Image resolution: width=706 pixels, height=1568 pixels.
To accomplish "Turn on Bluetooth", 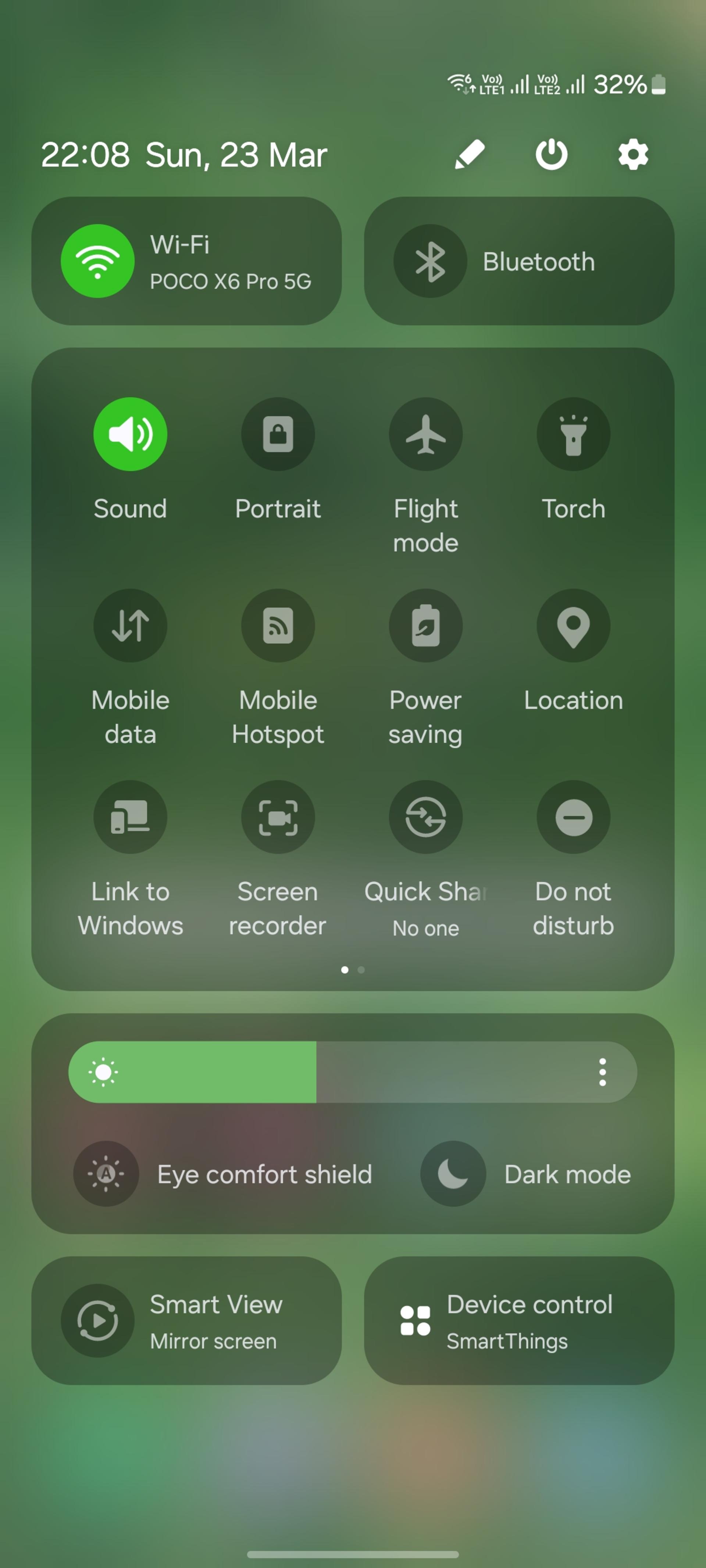I will [x=430, y=261].
